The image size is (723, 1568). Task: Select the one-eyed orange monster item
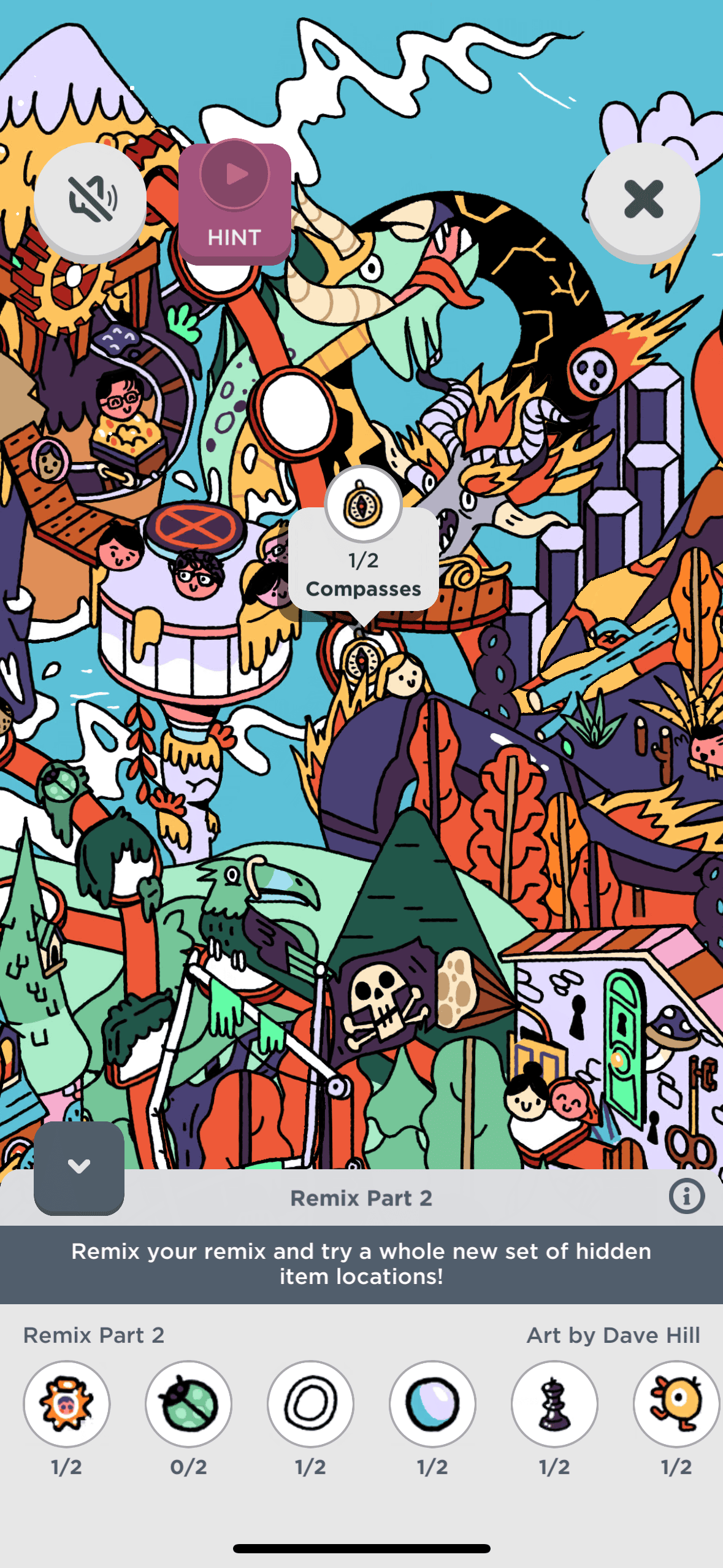[x=676, y=1404]
